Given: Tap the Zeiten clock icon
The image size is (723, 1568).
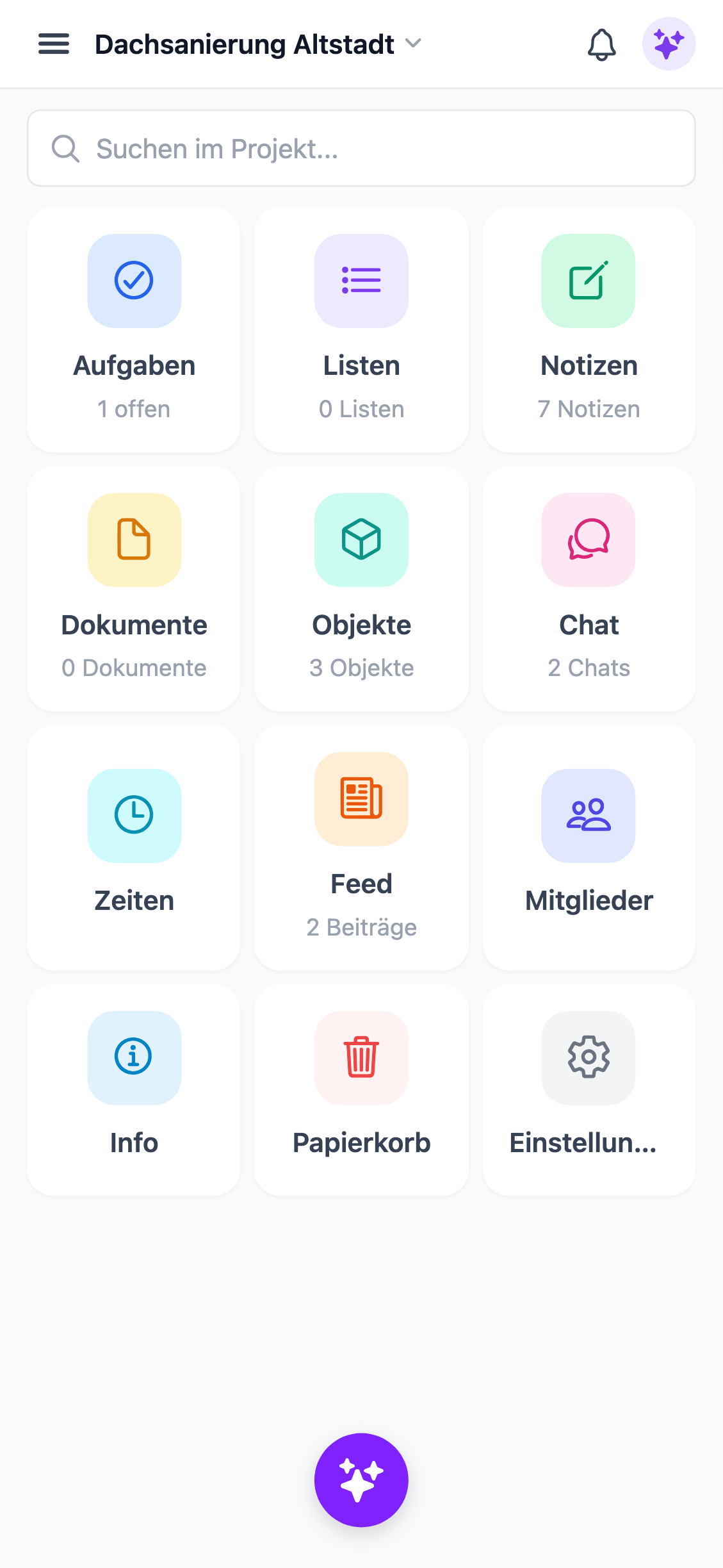Looking at the screenshot, I should 134,815.
